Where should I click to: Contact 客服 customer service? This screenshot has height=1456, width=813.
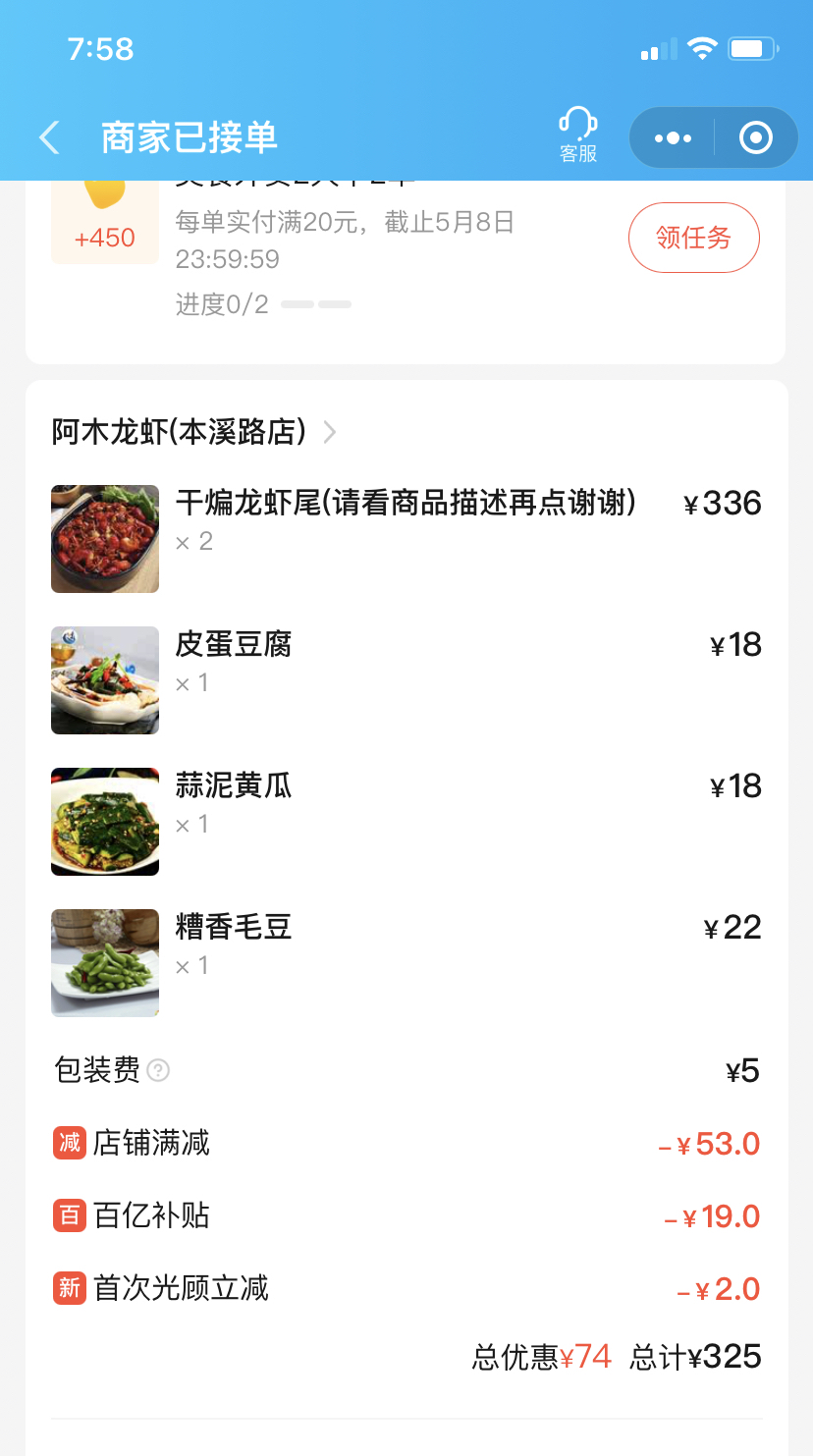pos(578,135)
